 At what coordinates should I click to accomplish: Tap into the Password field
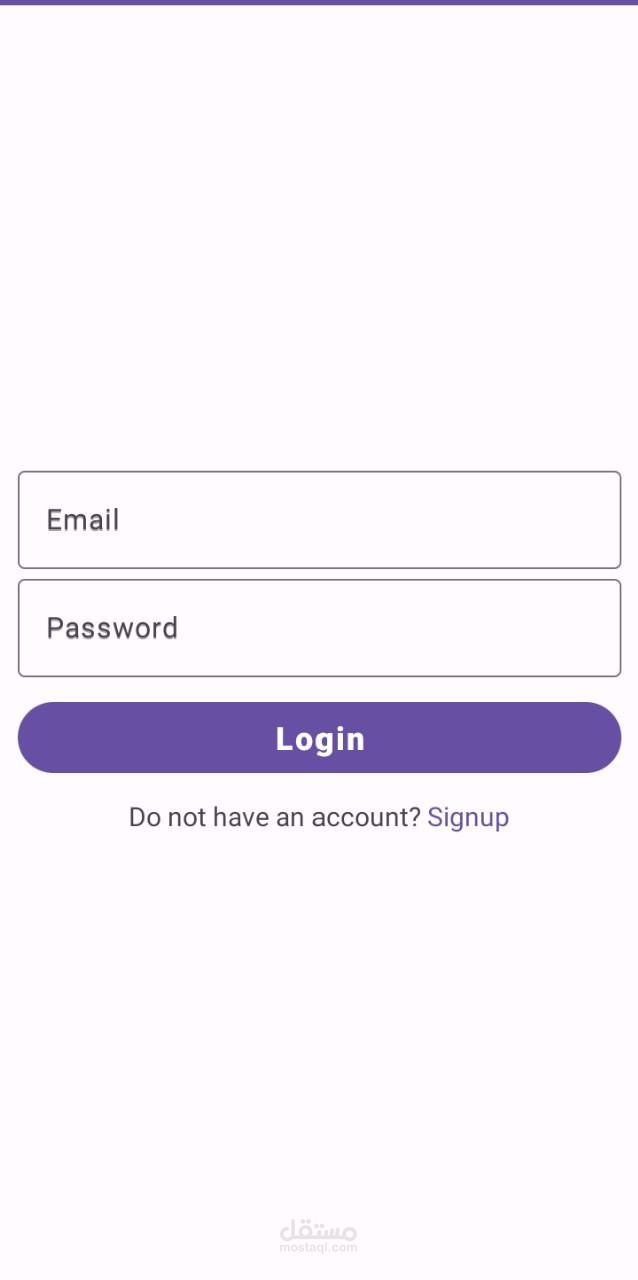point(319,628)
